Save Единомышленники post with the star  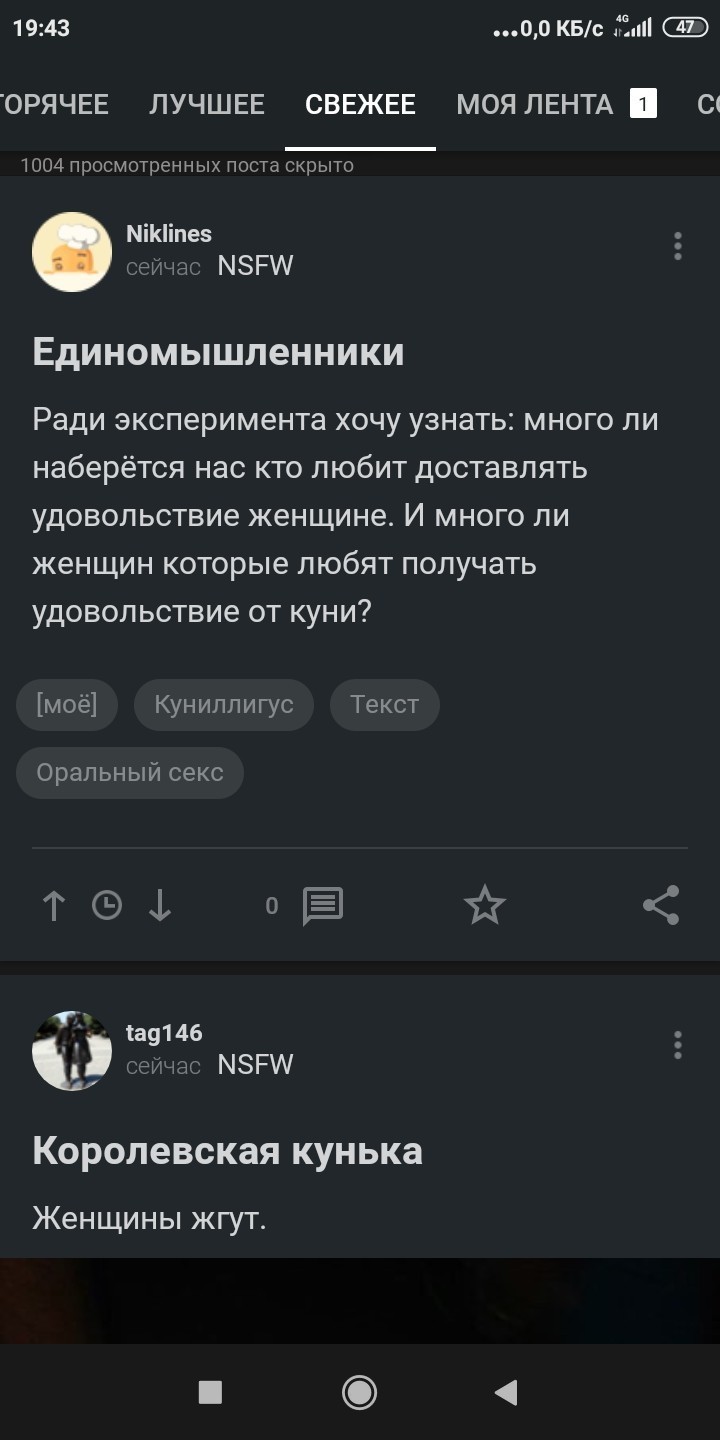pyautogui.click(x=485, y=906)
